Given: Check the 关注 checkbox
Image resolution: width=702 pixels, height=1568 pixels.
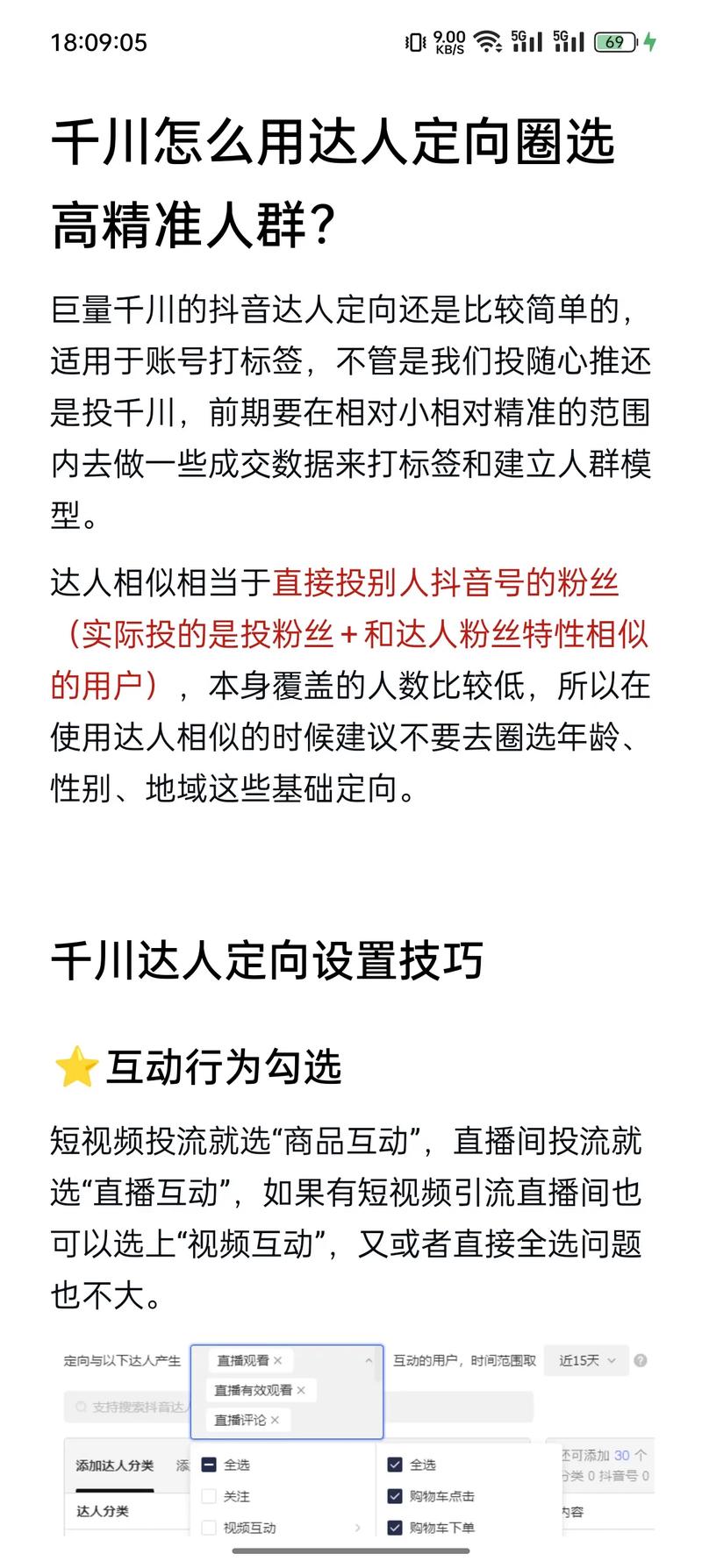Looking at the screenshot, I should (207, 1495).
